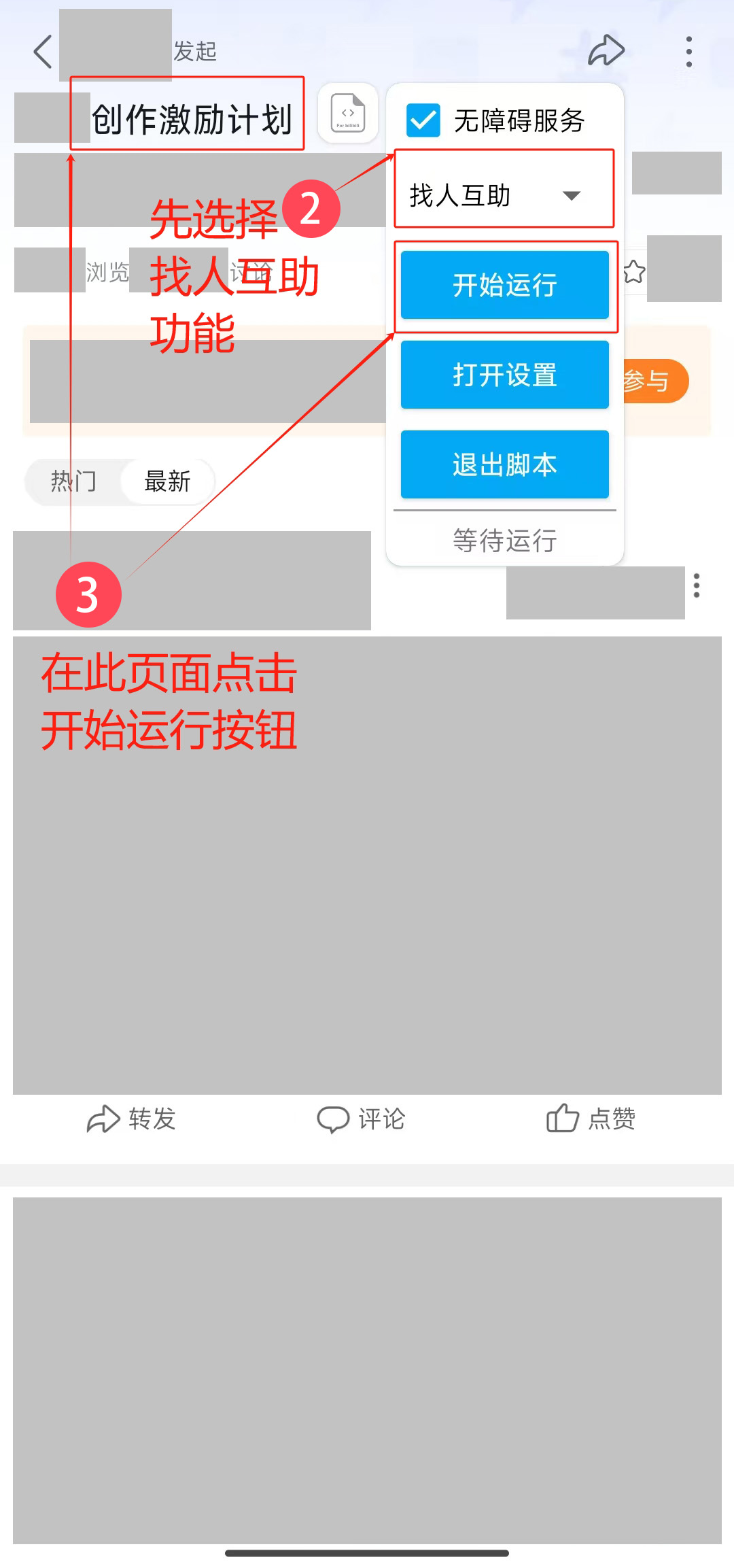Open the top-right overflow menu
This screenshot has height=1568, width=734.
pos(688,52)
